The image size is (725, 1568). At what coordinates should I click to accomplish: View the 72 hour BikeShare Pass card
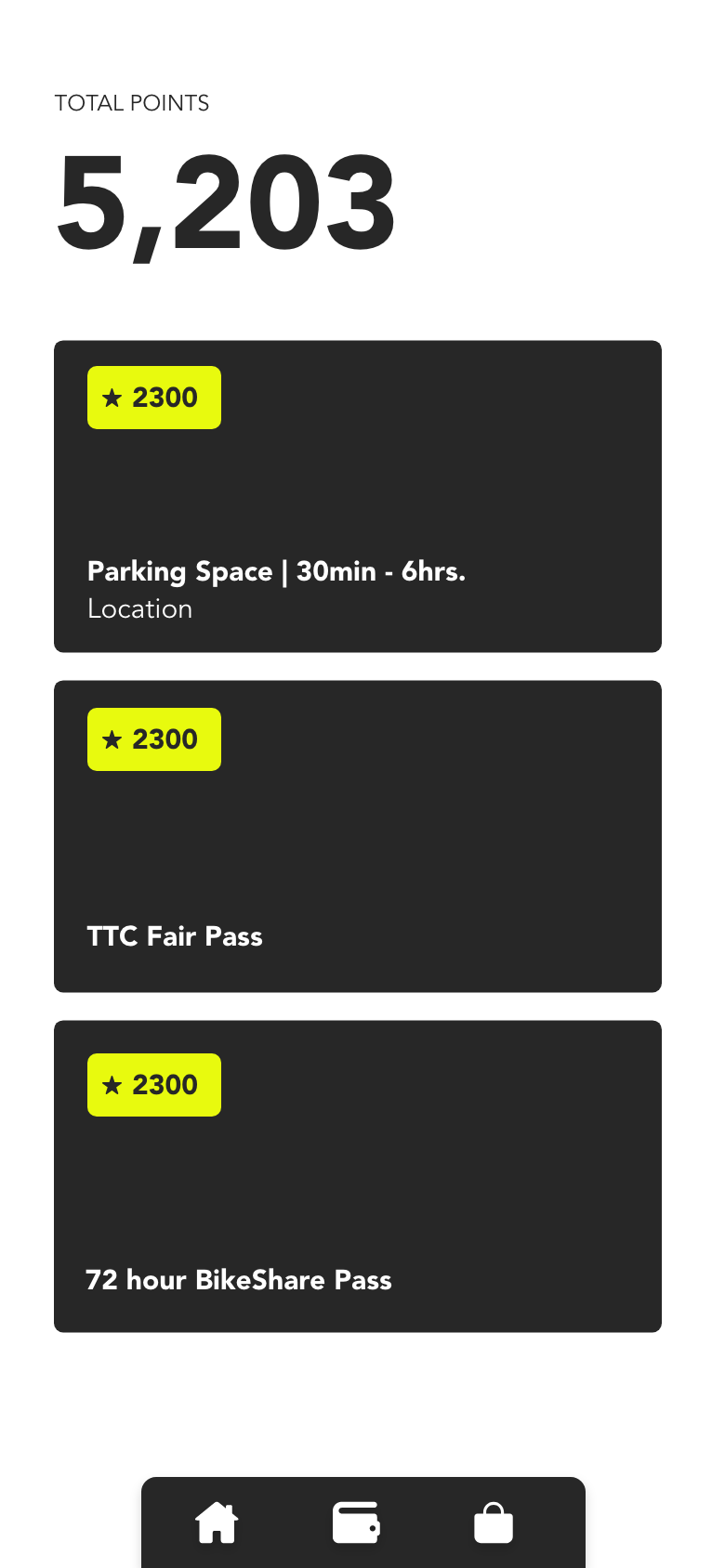click(358, 1176)
